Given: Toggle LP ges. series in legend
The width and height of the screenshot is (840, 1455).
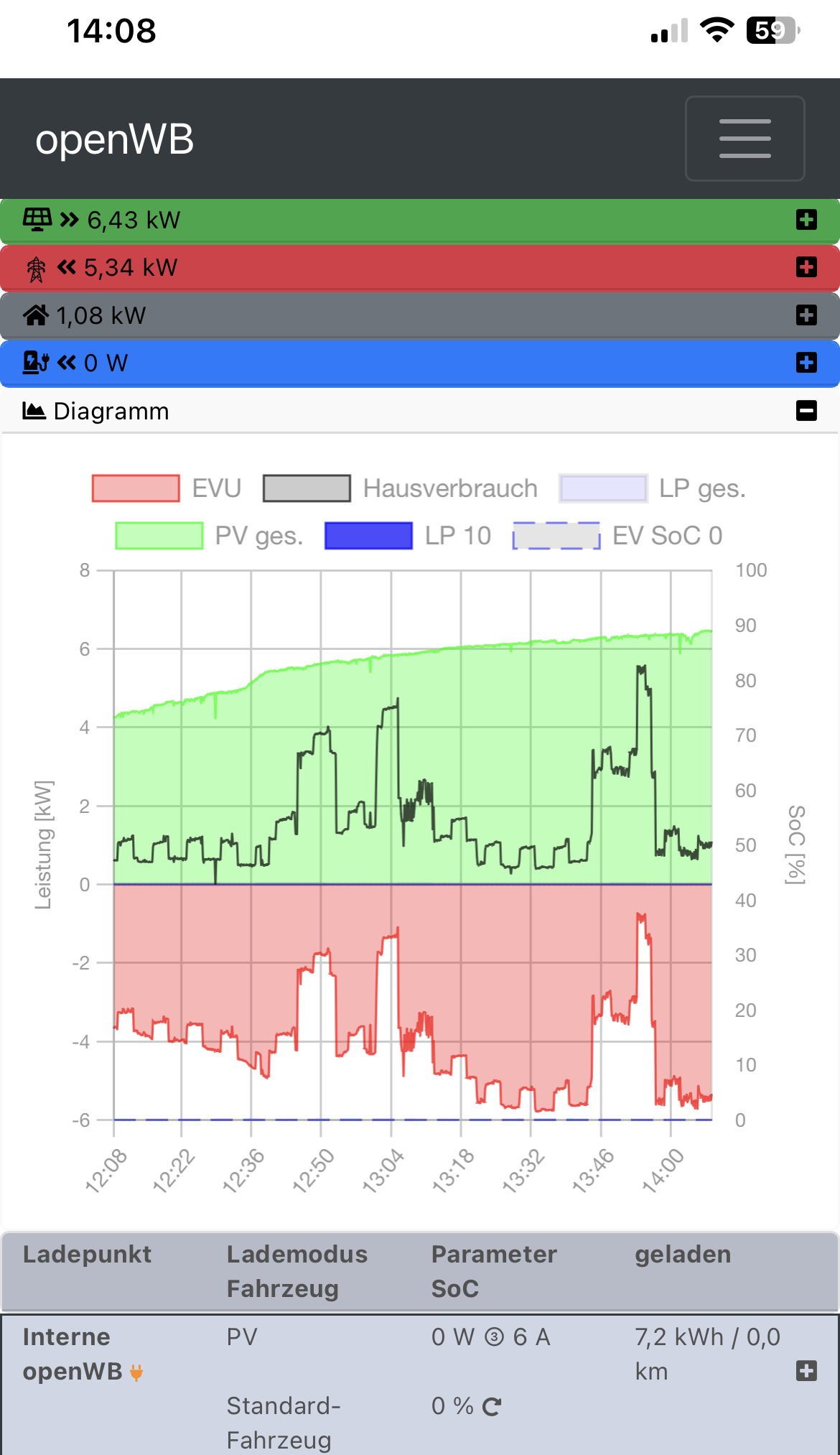Looking at the screenshot, I should 652,488.
